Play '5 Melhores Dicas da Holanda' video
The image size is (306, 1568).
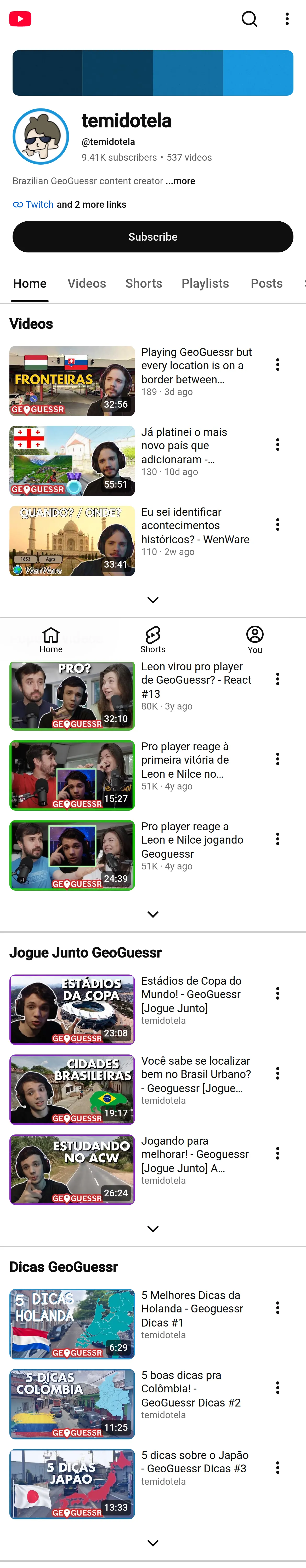(72, 1324)
